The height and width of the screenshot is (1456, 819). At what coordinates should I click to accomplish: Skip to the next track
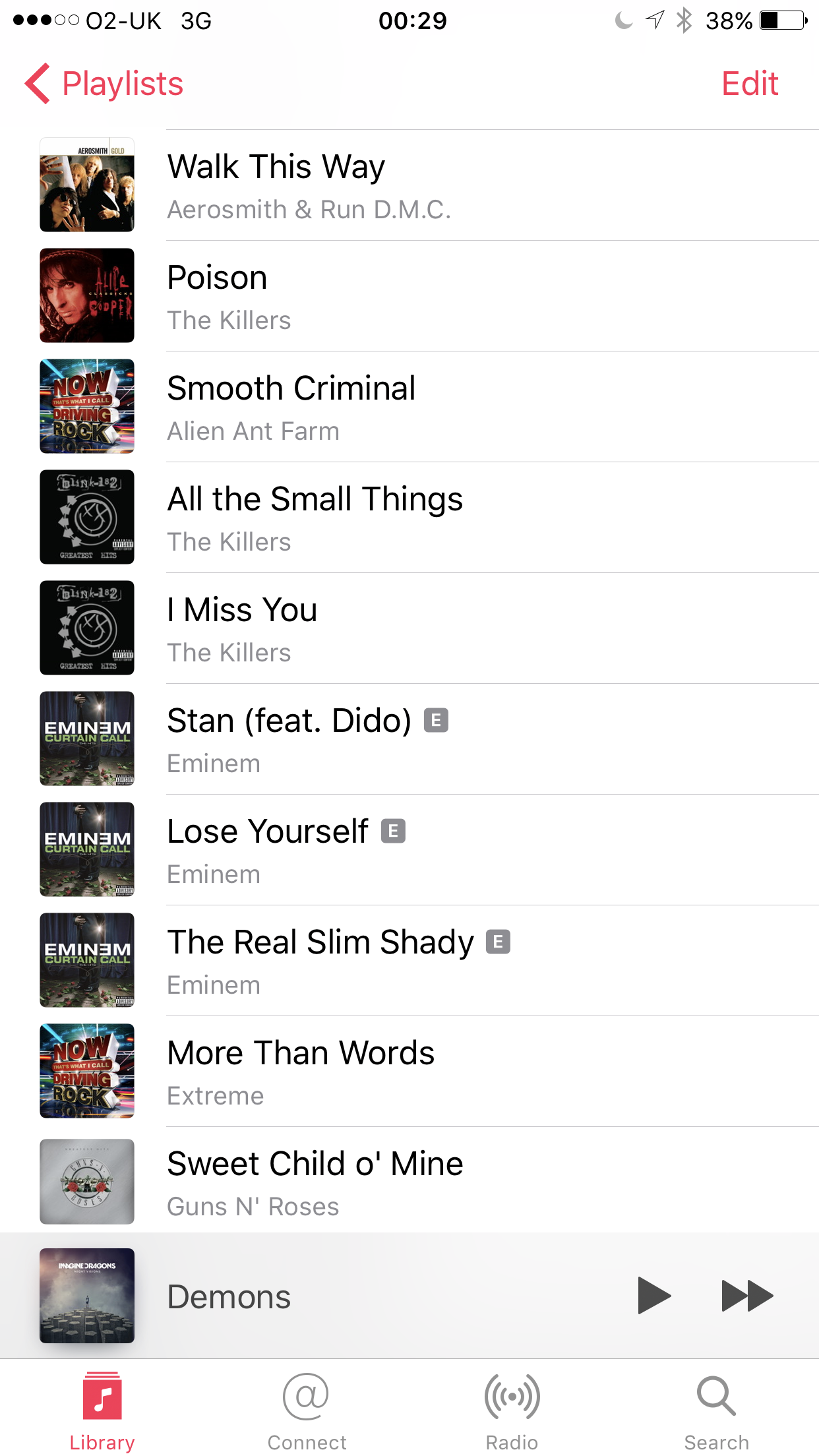point(747,1296)
